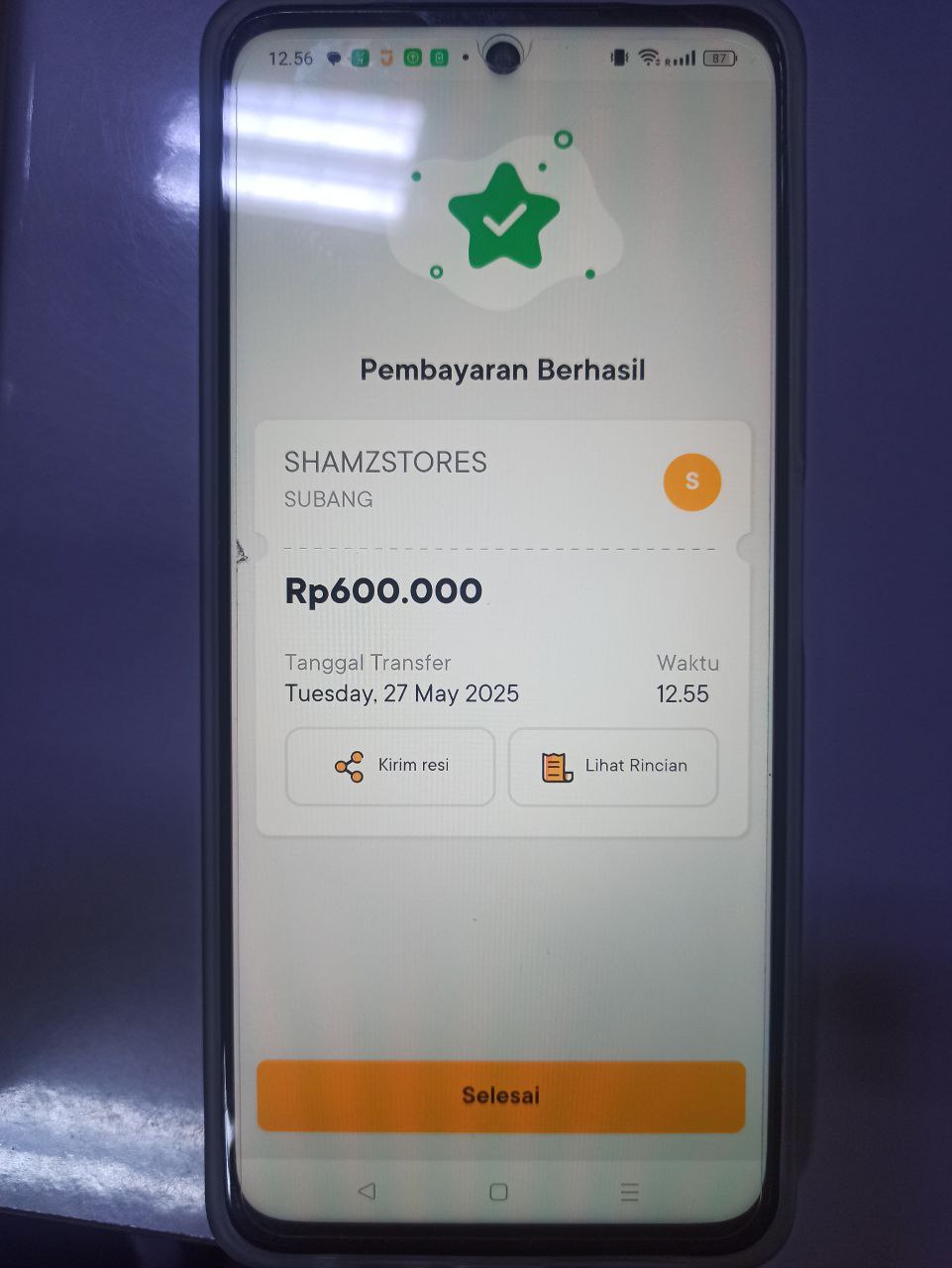Go back using system back button
The height and width of the screenshot is (1268, 952).
[x=367, y=1191]
